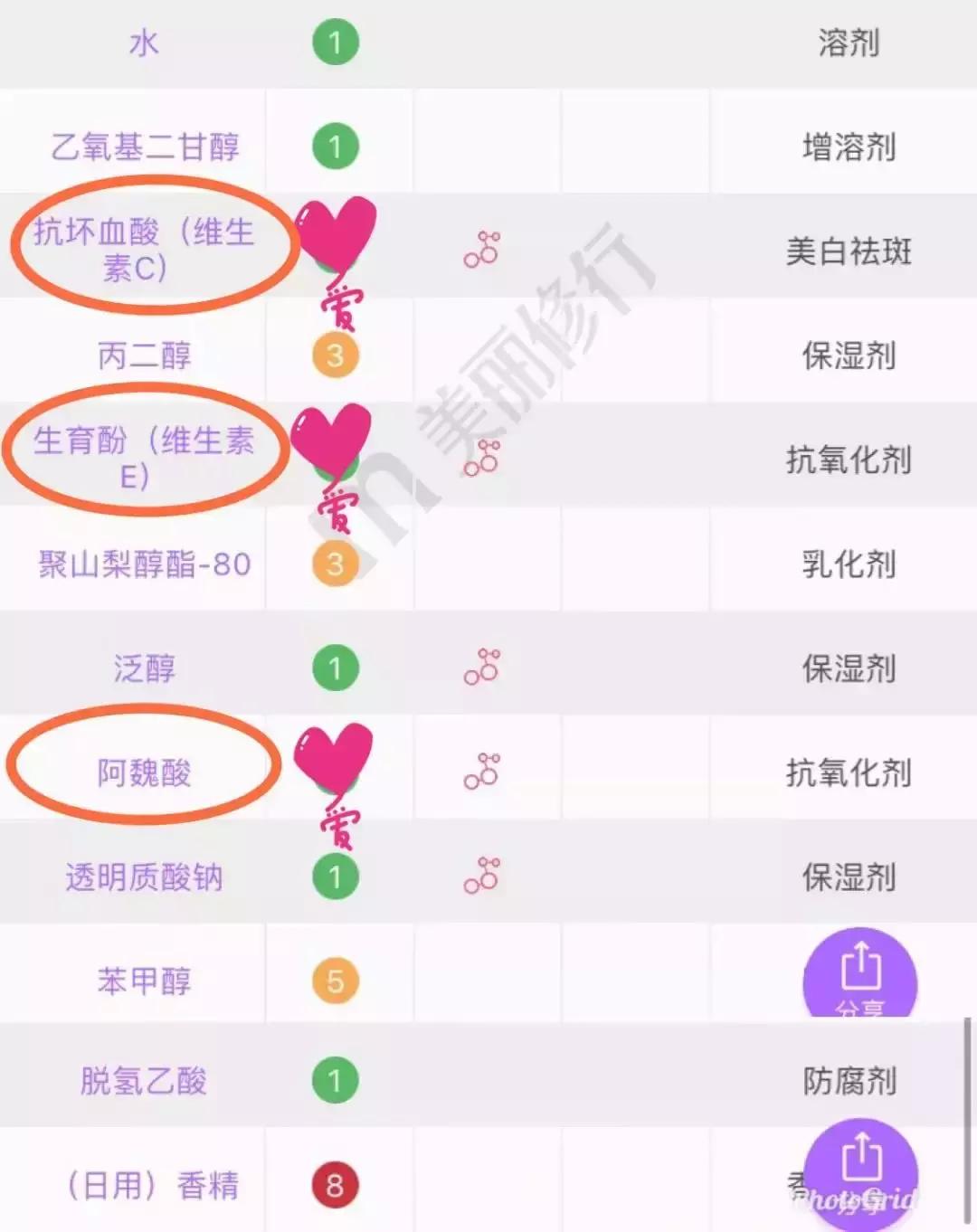This screenshot has width=977, height=1232.
Task: Click the orange safety badge 5 beside 苯甲醇
Action: (x=336, y=978)
